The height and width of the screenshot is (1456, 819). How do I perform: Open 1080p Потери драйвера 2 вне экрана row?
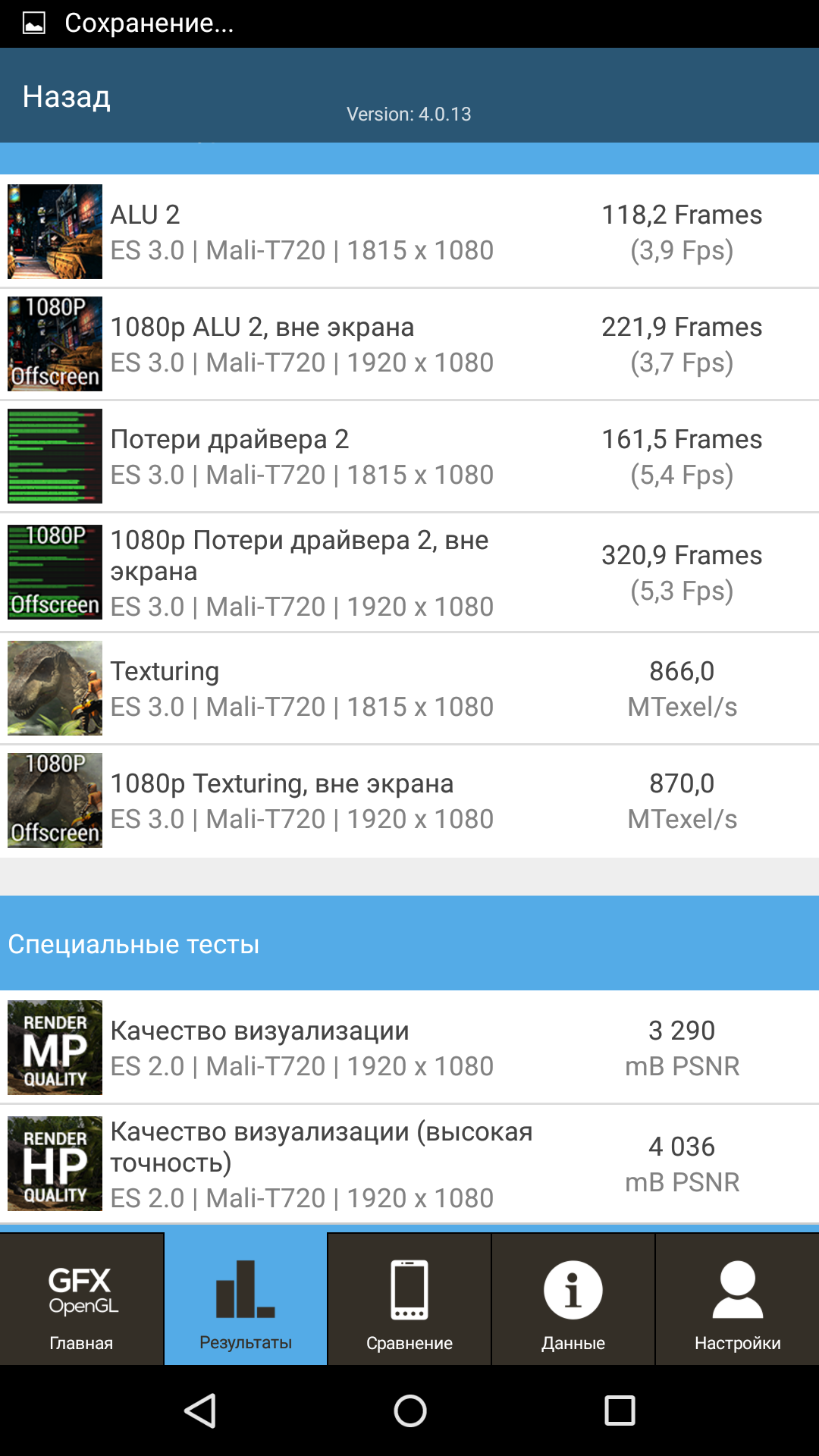tap(409, 573)
